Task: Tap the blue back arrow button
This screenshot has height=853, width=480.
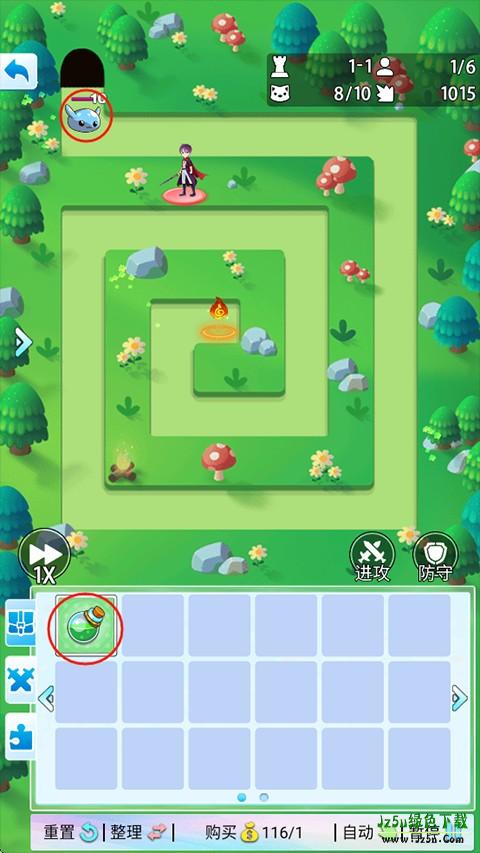Action: pyautogui.click(x=19, y=71)
